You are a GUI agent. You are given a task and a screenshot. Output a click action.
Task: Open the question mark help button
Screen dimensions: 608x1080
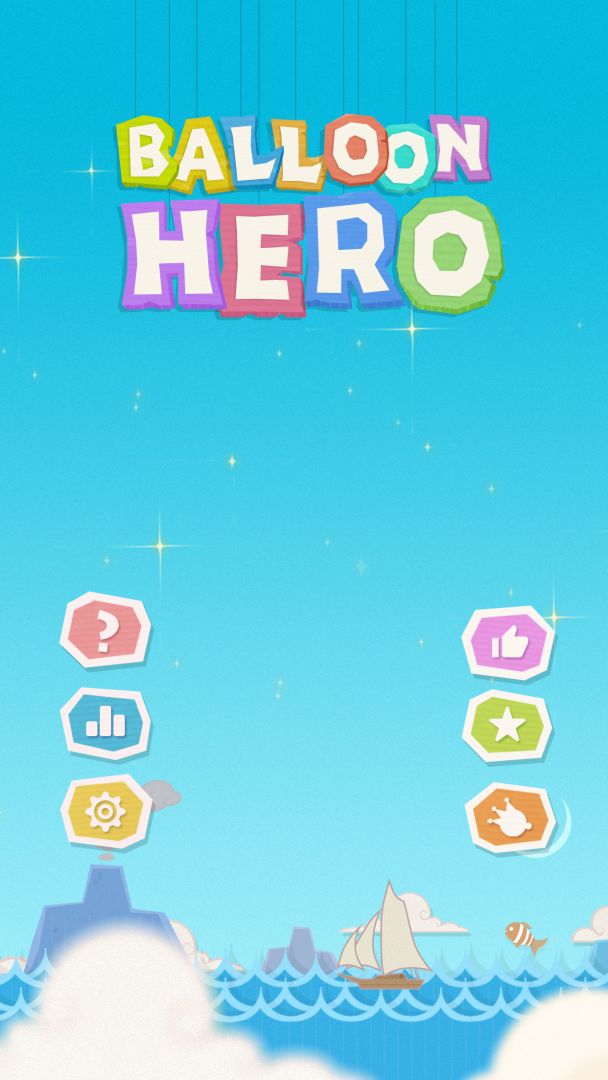[105, 630]
